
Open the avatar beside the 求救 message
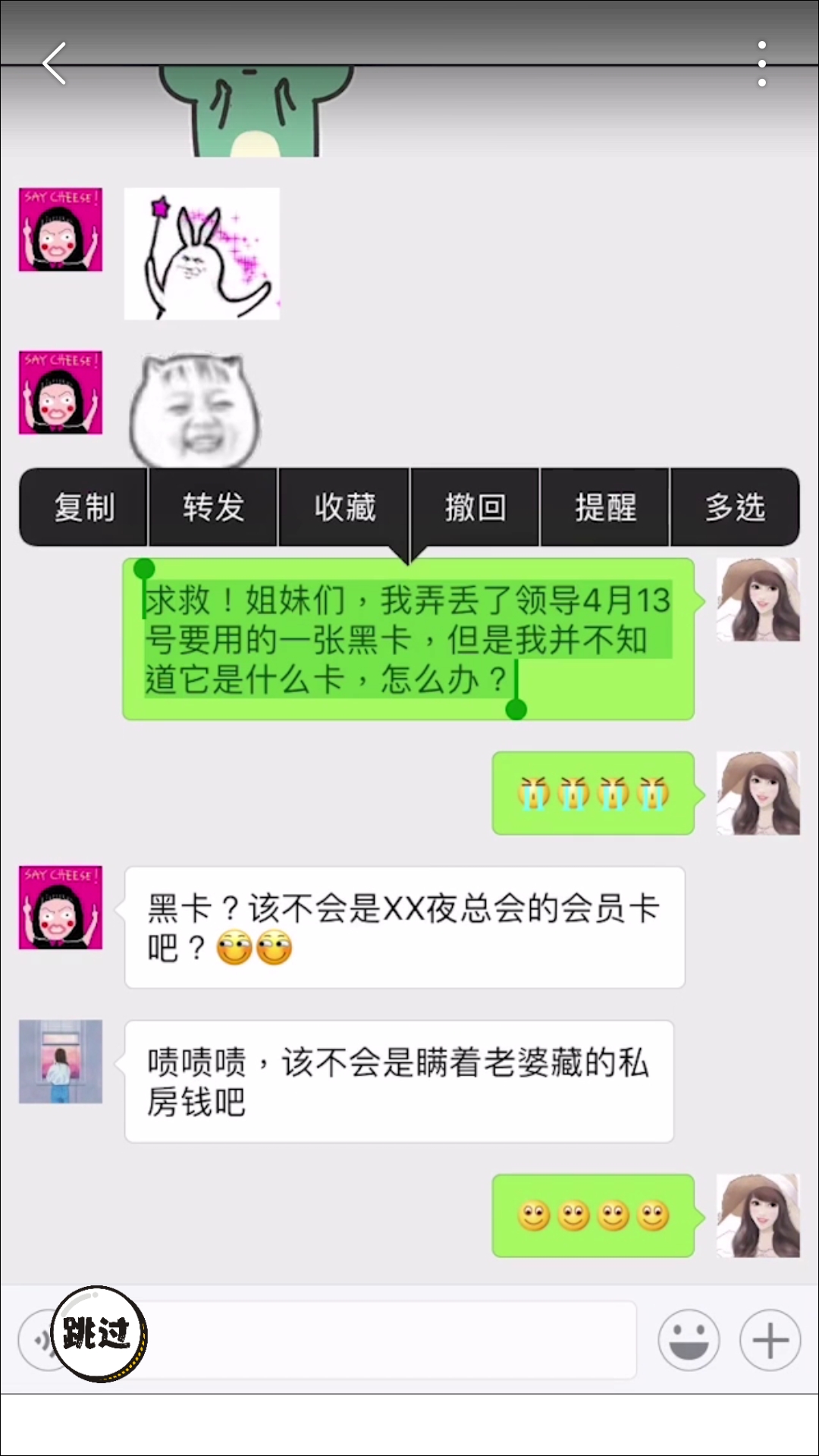pyautogui.click(x=758, y=600)
